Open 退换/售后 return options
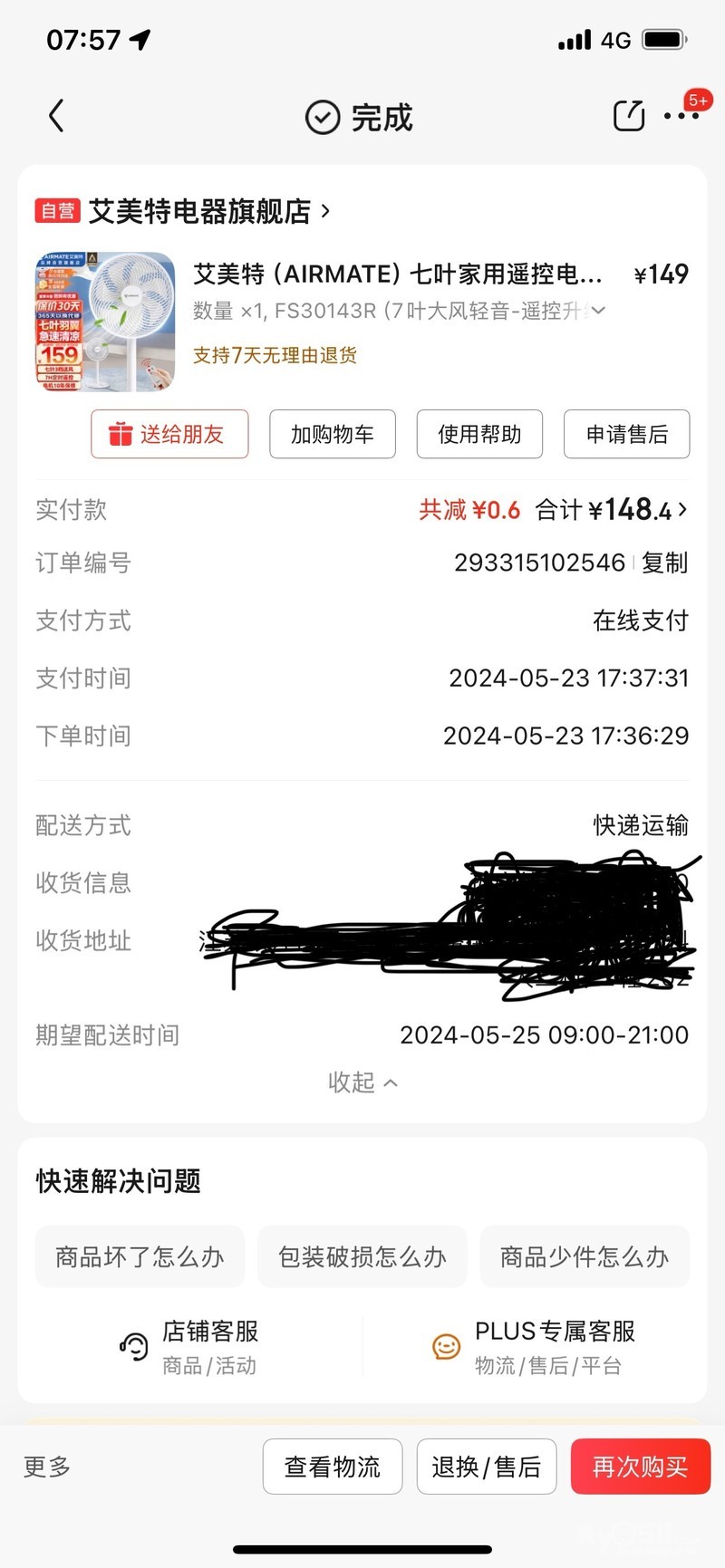The image size is (725, 1568). tap(486, 1467)
